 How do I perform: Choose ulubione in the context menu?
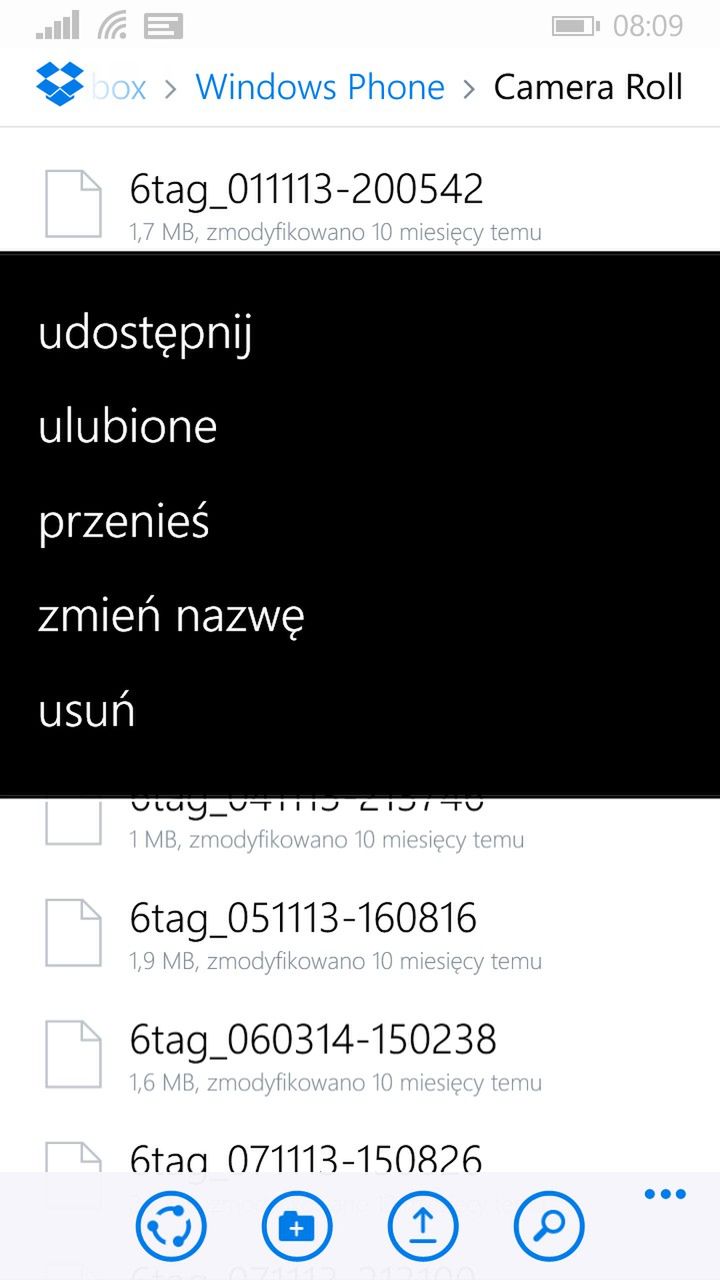pyautogui.click(x=128, y=427)
